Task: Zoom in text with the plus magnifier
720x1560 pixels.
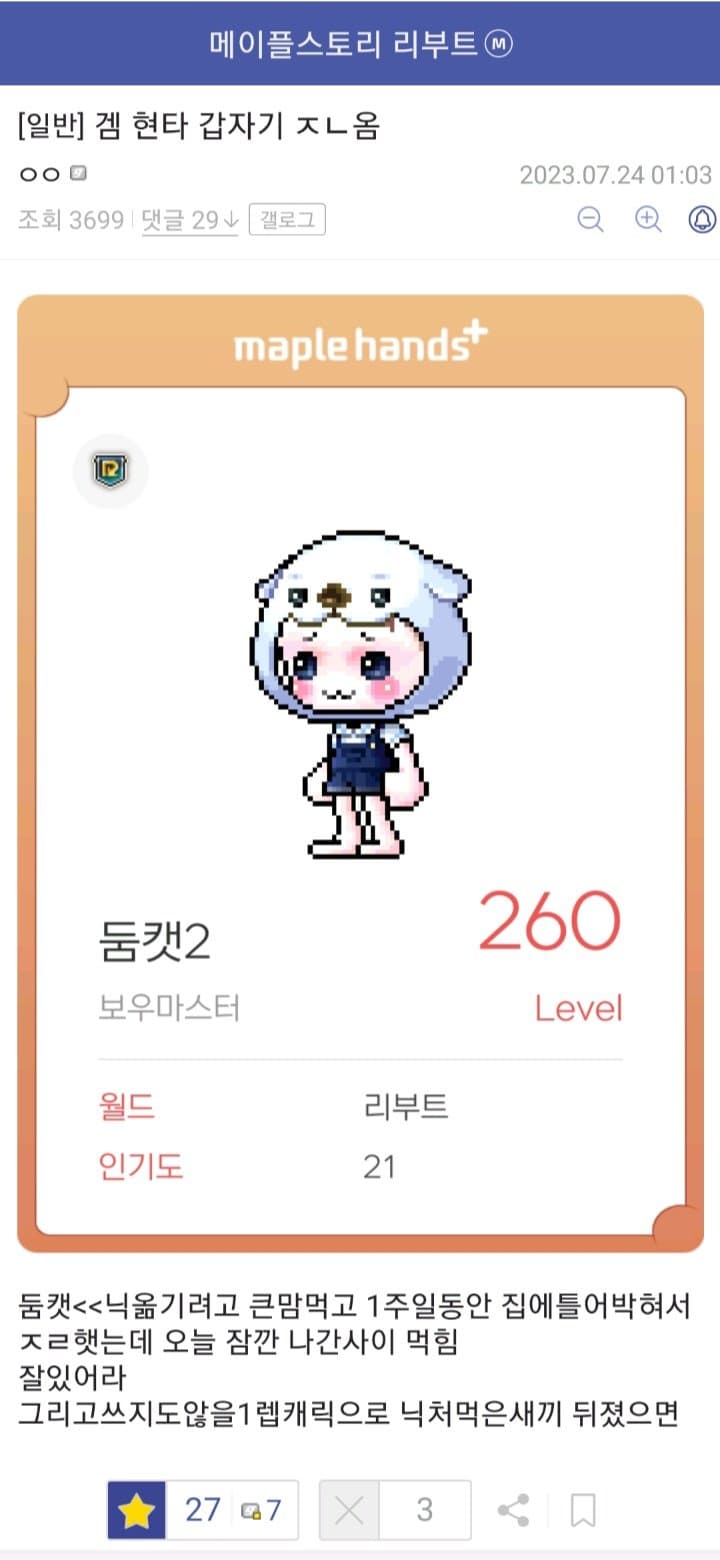Action: (649, 220)
